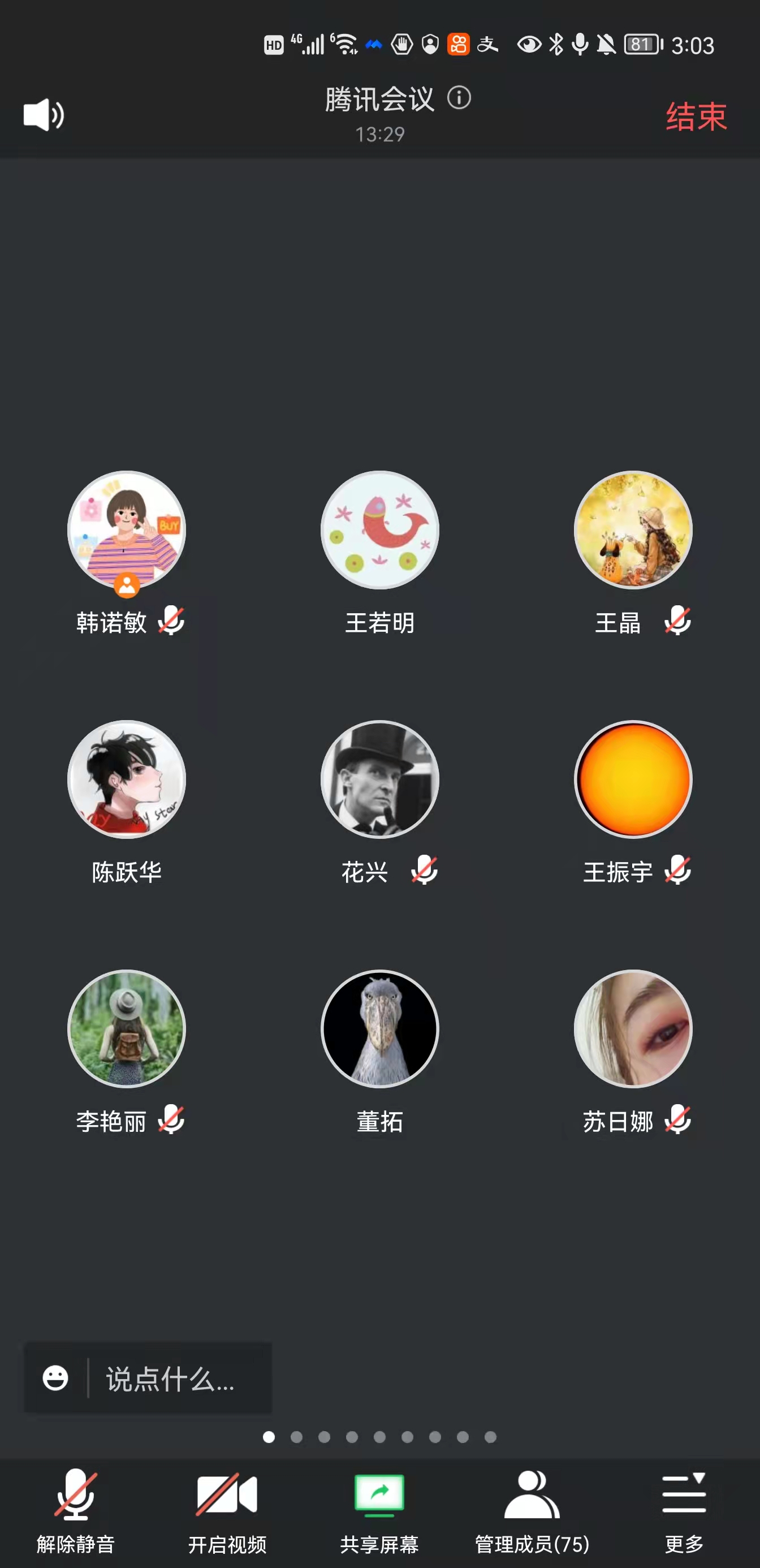The height and width of the screenshot is (1568, 760).
Task: Open meeting info icon beside 腾讯会议
Action: tap(459, 97)
